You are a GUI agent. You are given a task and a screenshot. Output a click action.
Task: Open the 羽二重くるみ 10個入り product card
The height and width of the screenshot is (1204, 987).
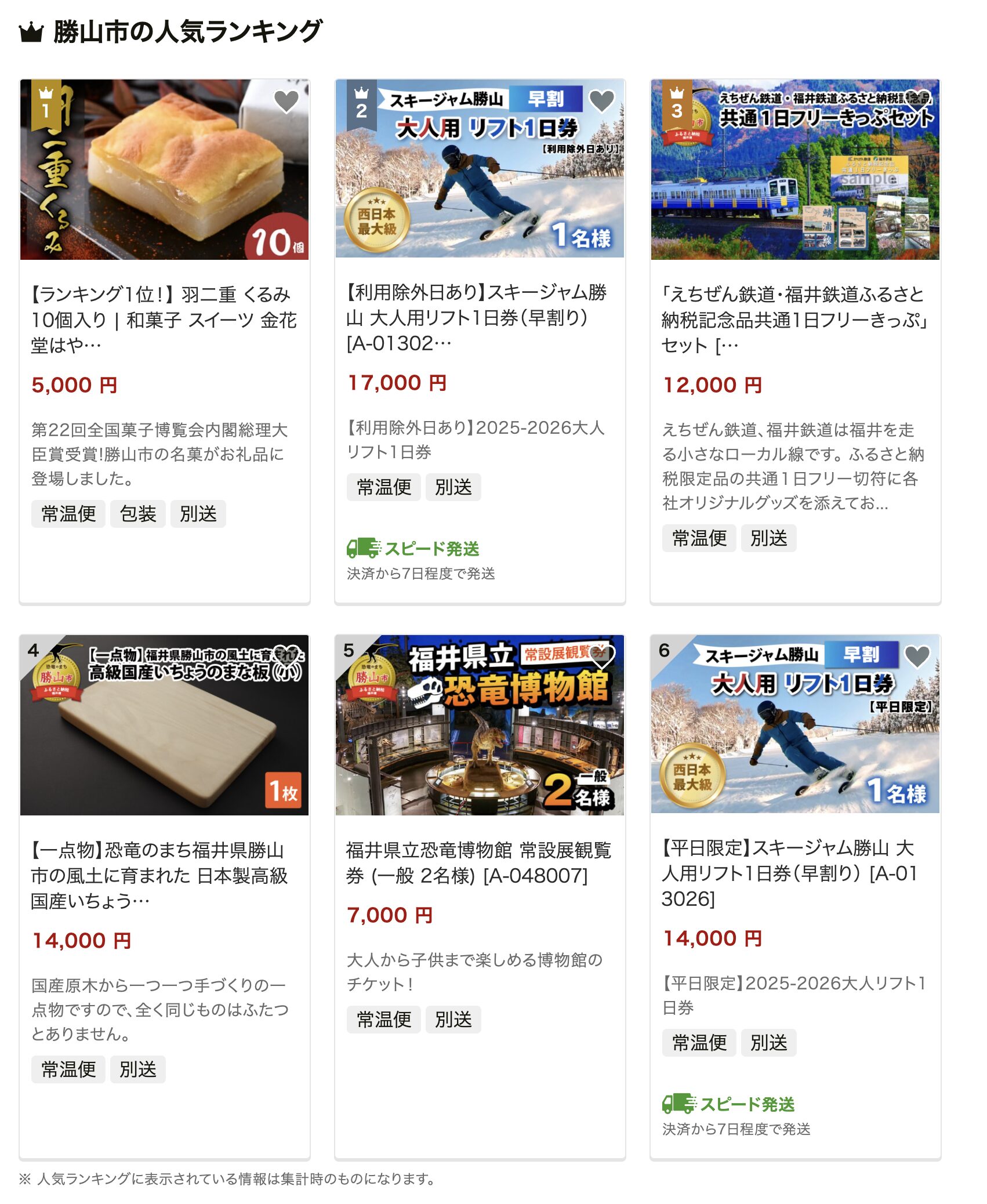(x=164, y=319)
